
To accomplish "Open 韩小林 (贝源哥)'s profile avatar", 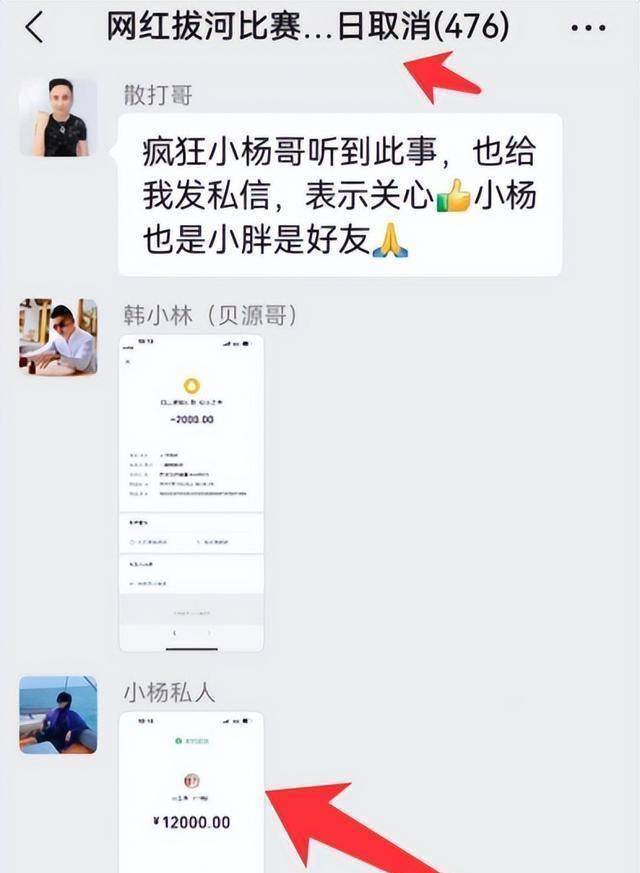I will [x=58, y=337].
